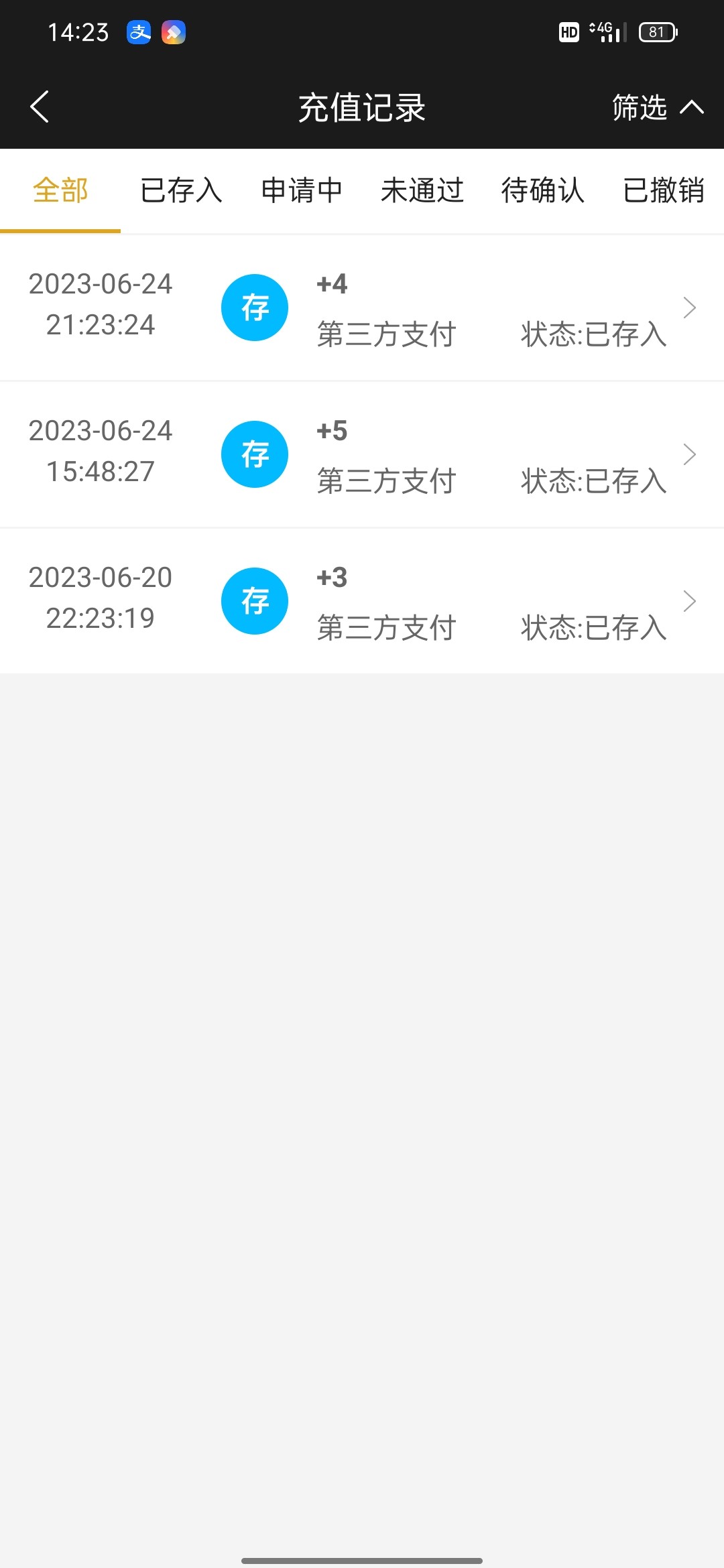724x1568 pixels.
Task: Tap the HD indicator in the status bar
Action: pyautogui.click(x=568, y=32)
